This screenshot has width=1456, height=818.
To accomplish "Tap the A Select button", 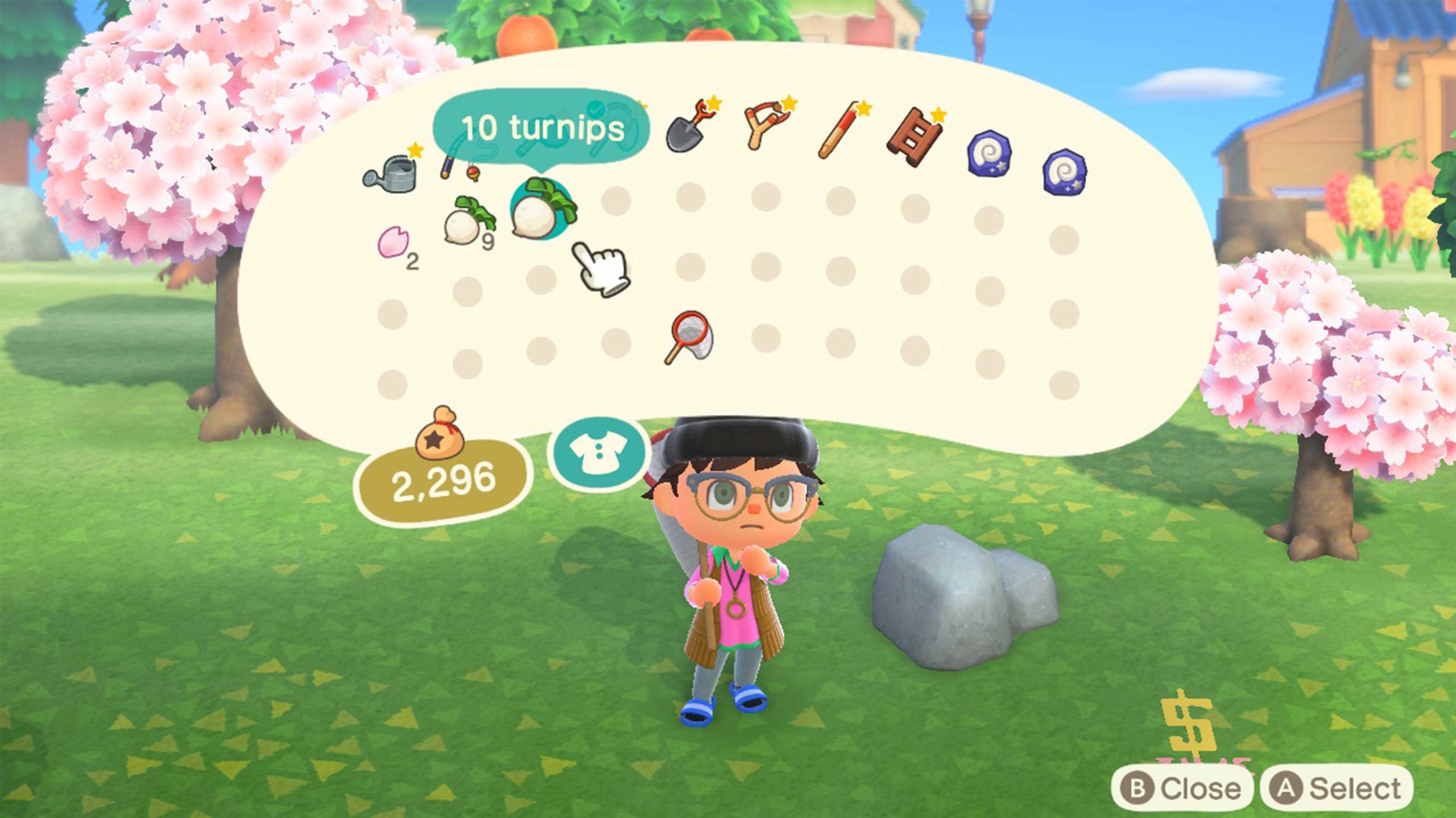I will point(1337,788).
